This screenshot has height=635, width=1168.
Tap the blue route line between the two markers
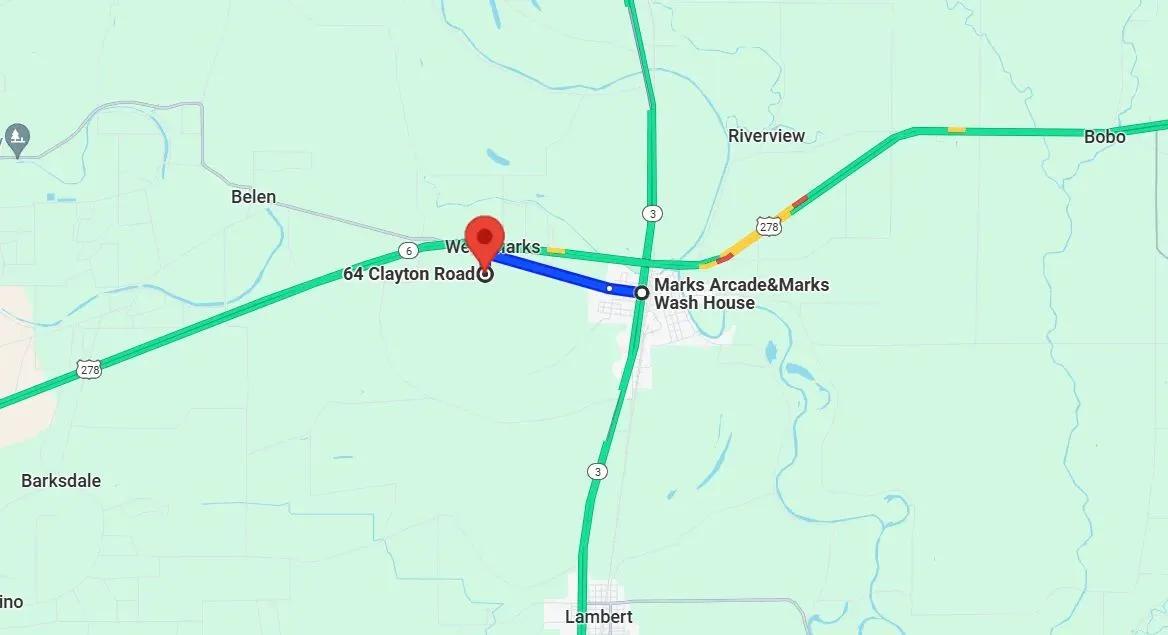560,274
